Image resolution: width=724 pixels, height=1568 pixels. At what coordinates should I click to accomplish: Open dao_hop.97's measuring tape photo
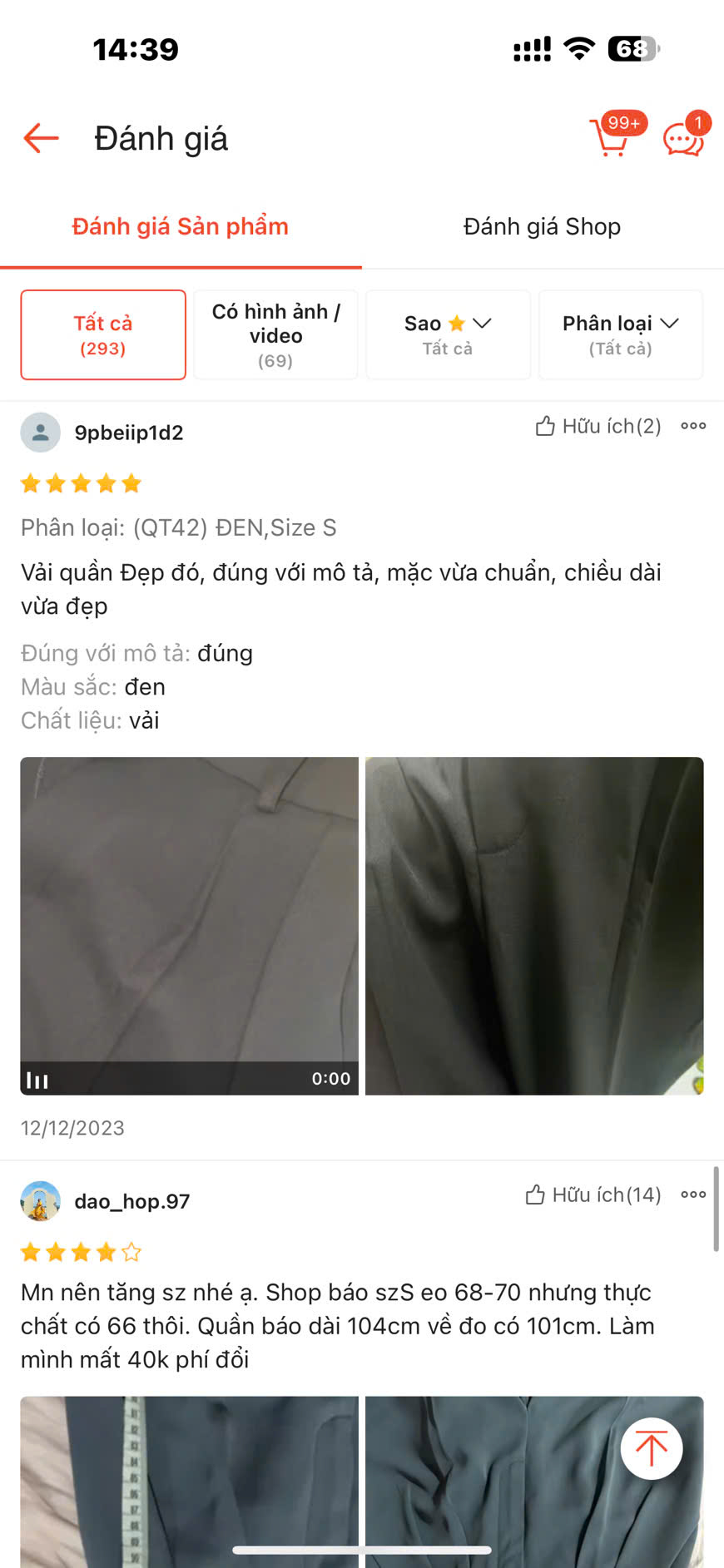(x=189, y=1481)
